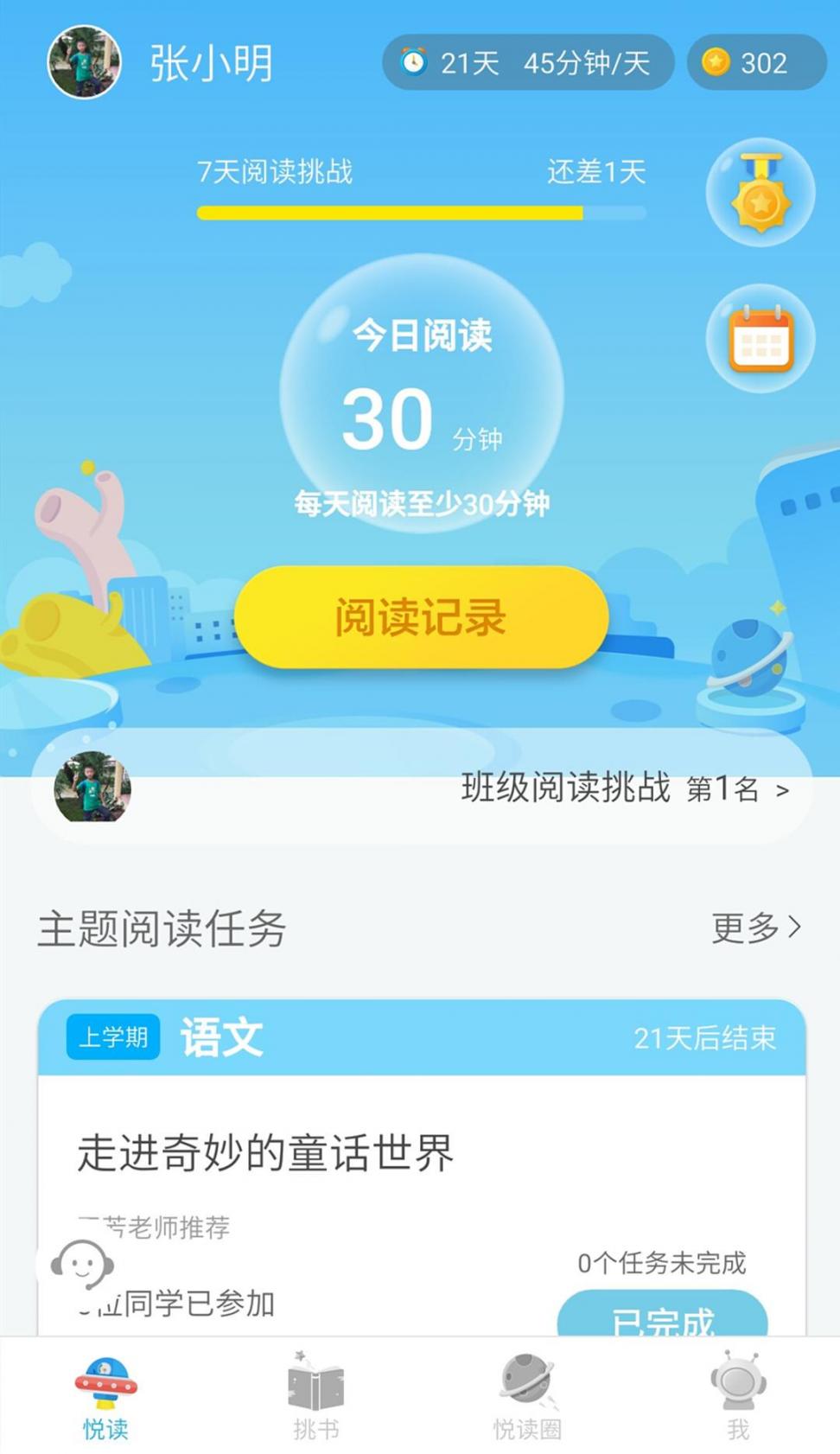Open the 21天 45分钟/天 reading stats pill
This screenshot has width=840, height=1454.
527,62
